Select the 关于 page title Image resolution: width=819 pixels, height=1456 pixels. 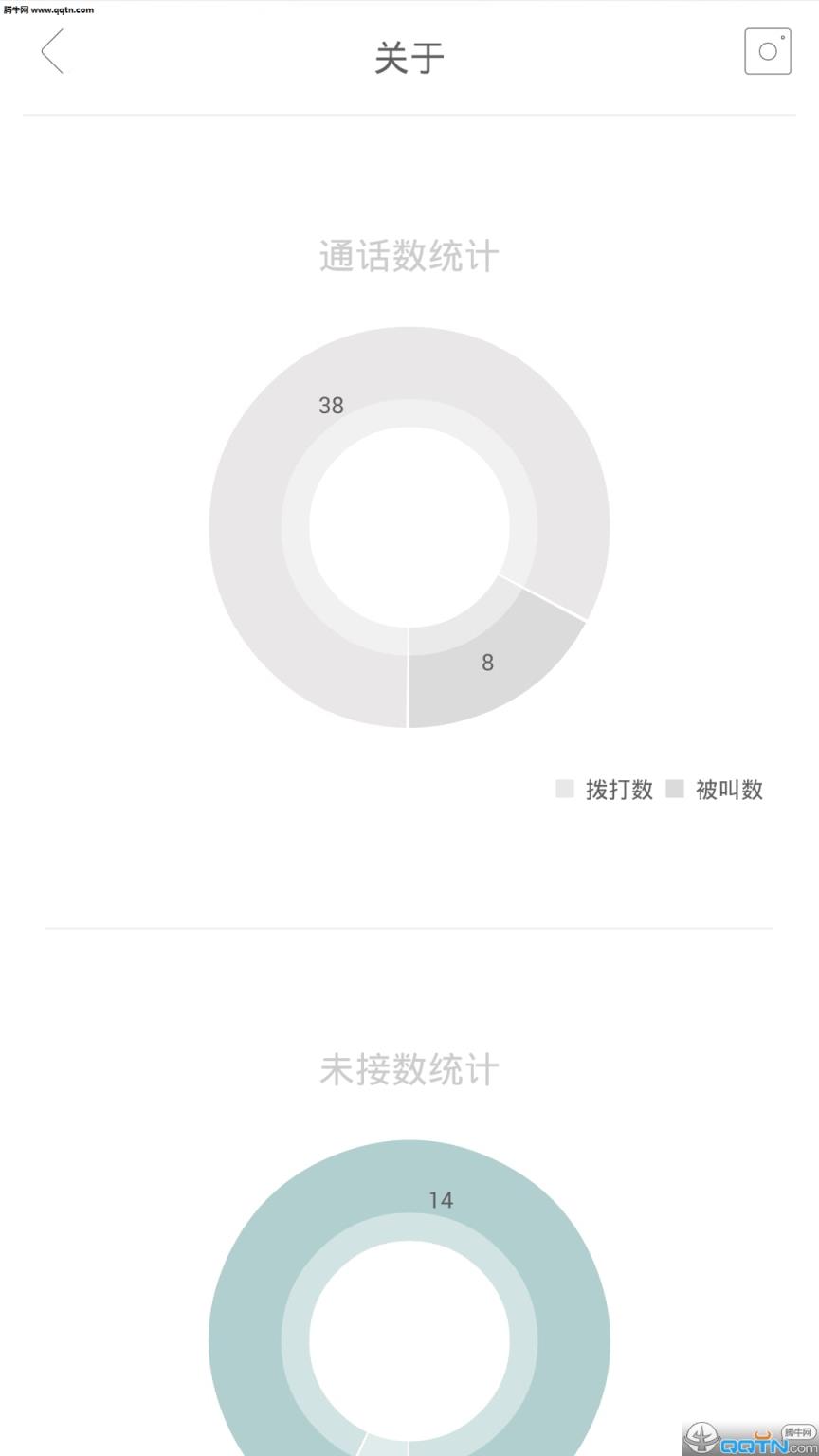click(x=409, y=57)
